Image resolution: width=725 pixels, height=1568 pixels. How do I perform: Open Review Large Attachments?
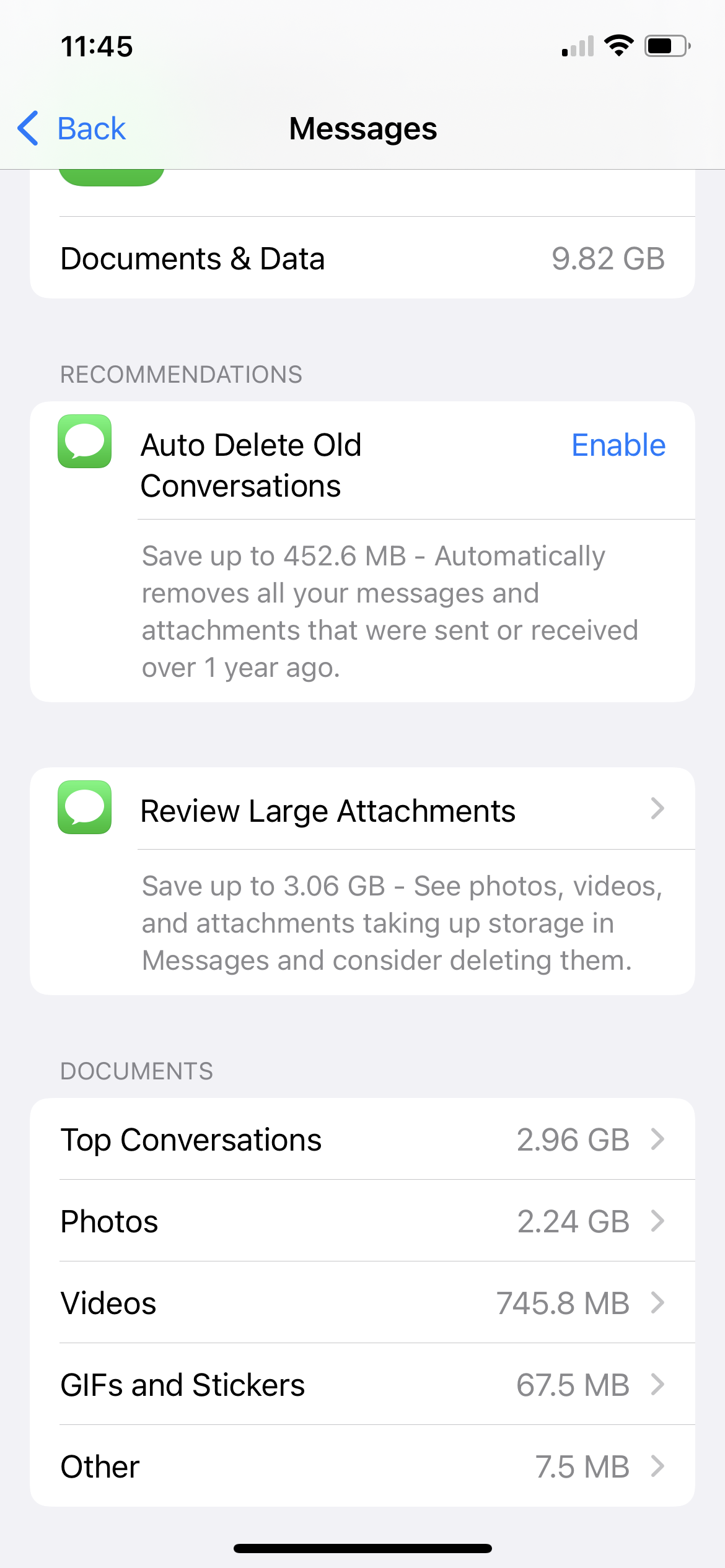tap(362, 811)
